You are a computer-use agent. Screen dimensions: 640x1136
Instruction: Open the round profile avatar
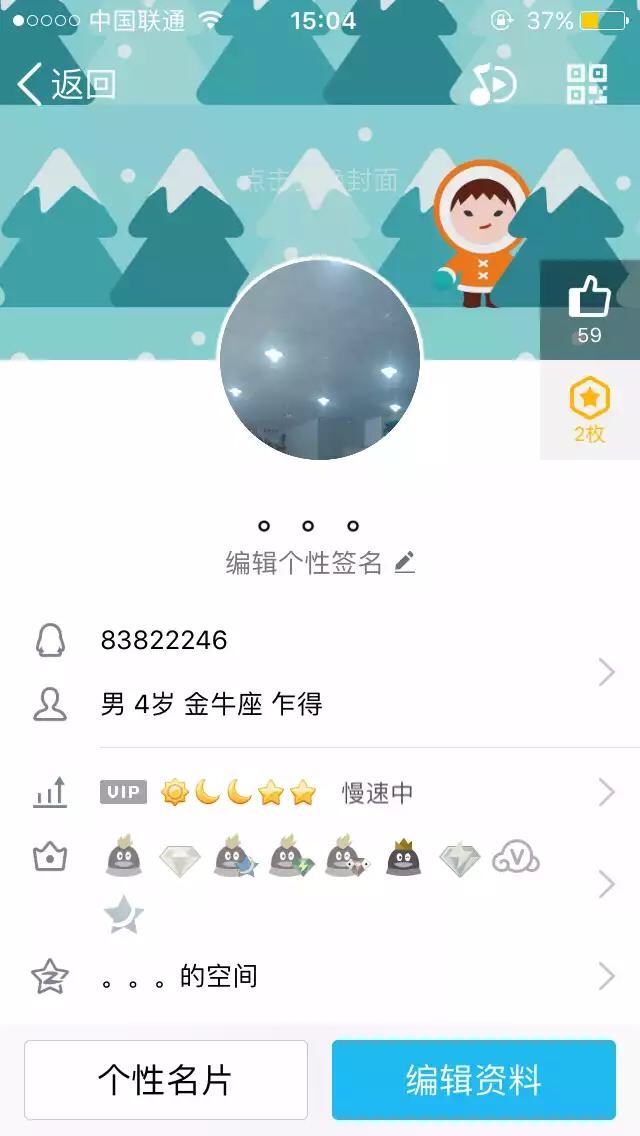(320, 359)
